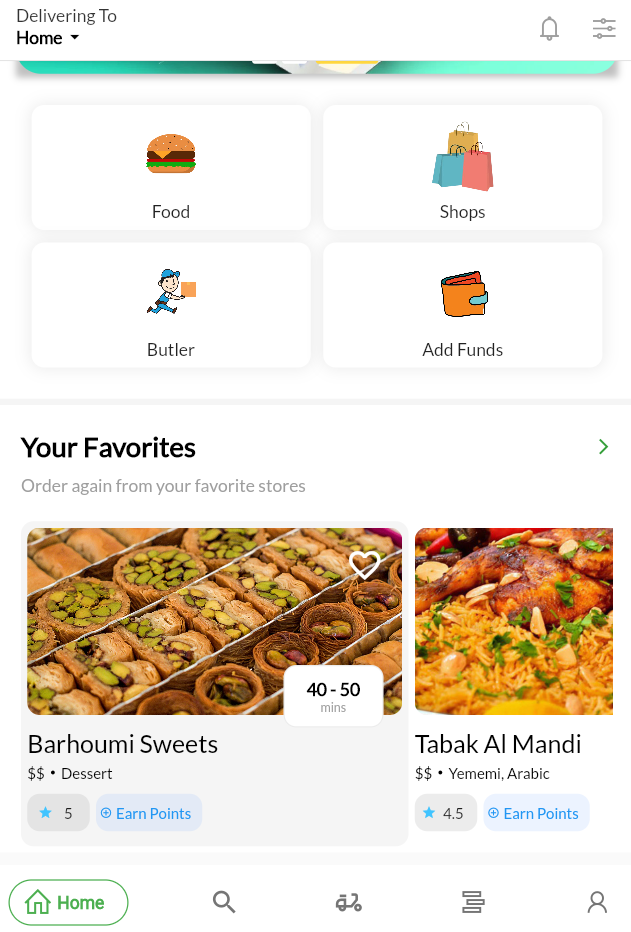
Task: Open the Home delivery address dropdown
Action: pos(48,38)
